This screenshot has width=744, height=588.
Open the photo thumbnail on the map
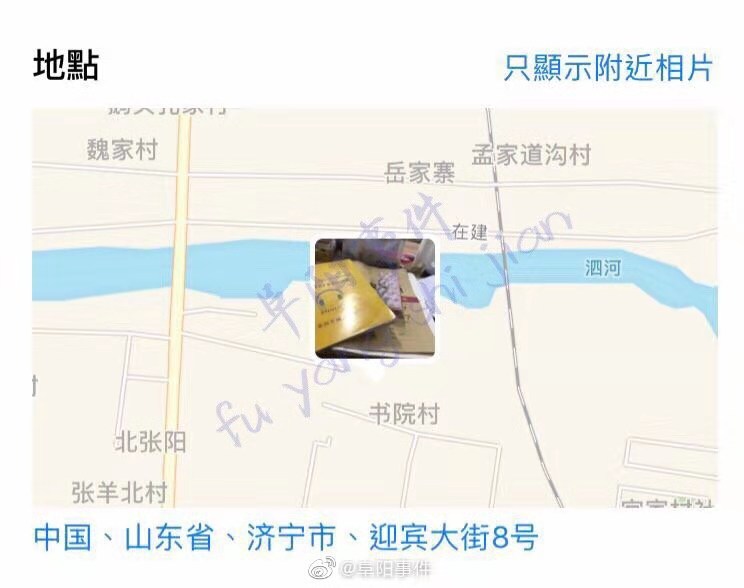coord(376,298)
